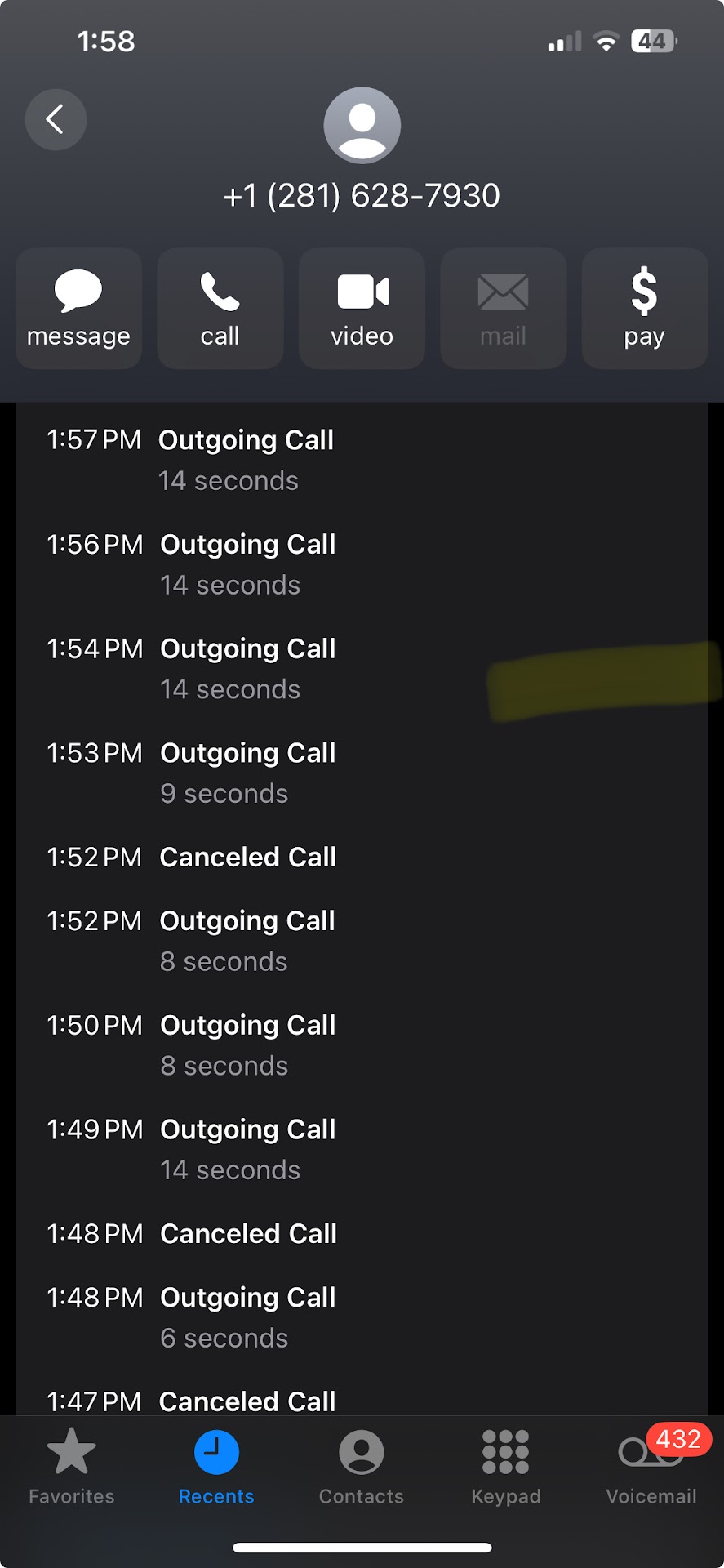Open the Keypad tab

[506, 1467]
